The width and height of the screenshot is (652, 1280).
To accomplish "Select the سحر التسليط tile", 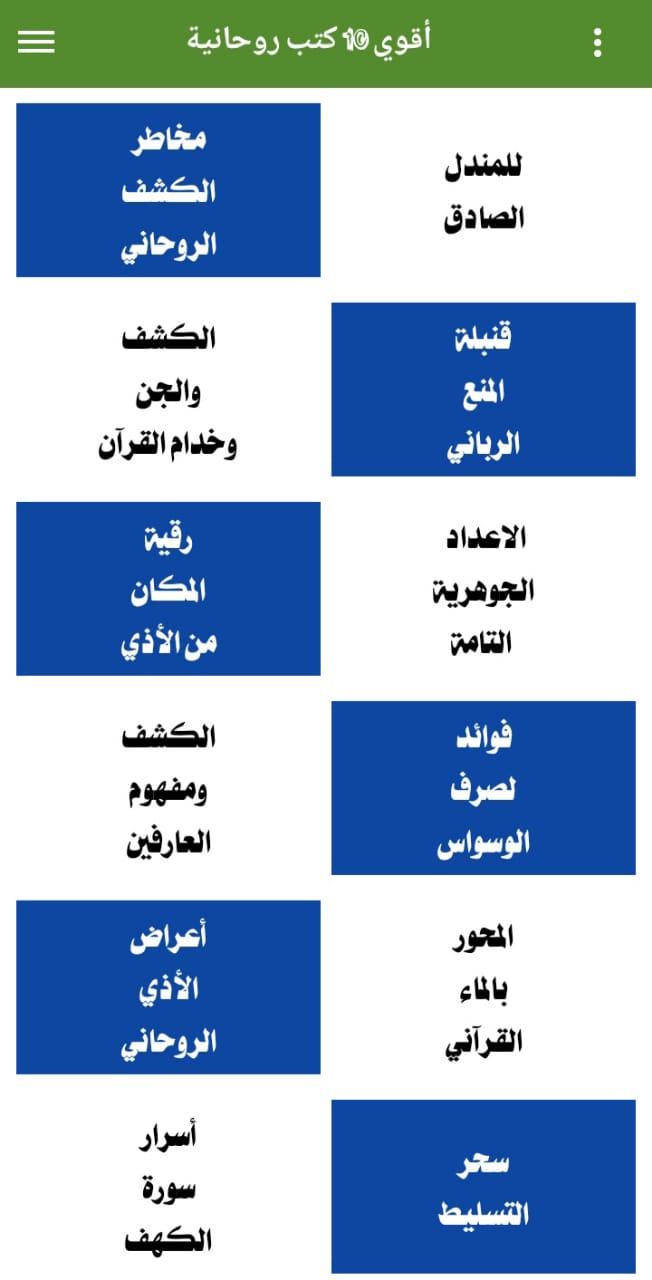I will click(483, 1188).
